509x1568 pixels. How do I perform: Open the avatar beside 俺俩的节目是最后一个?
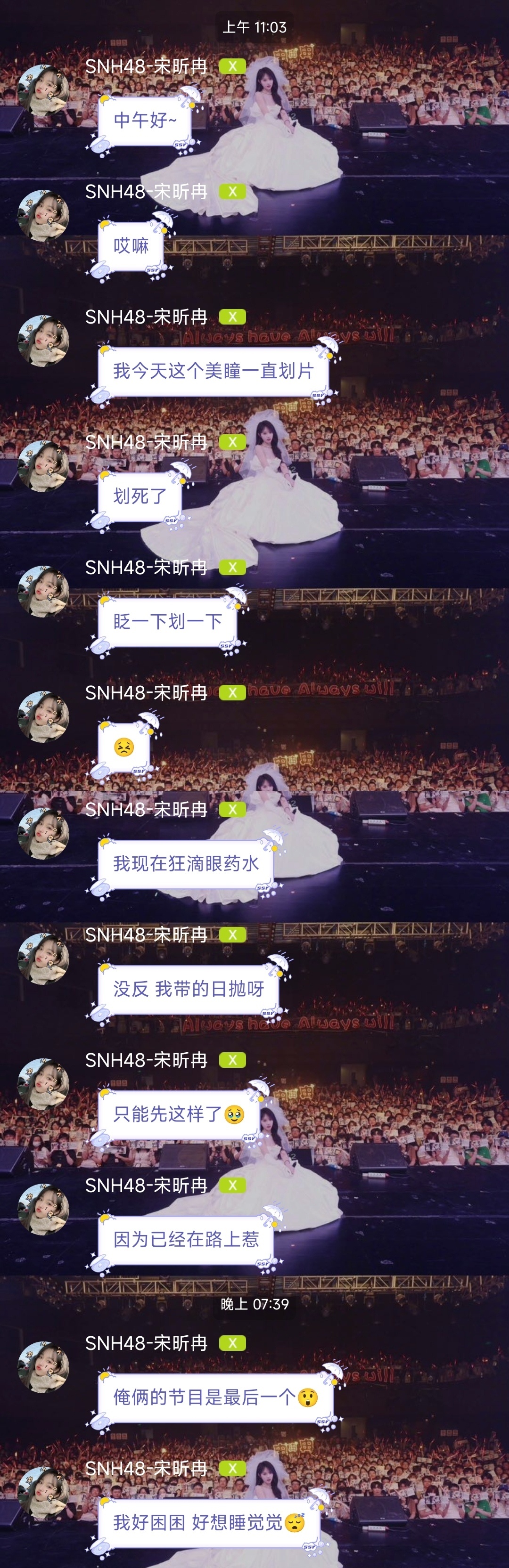pos(43,1367)
